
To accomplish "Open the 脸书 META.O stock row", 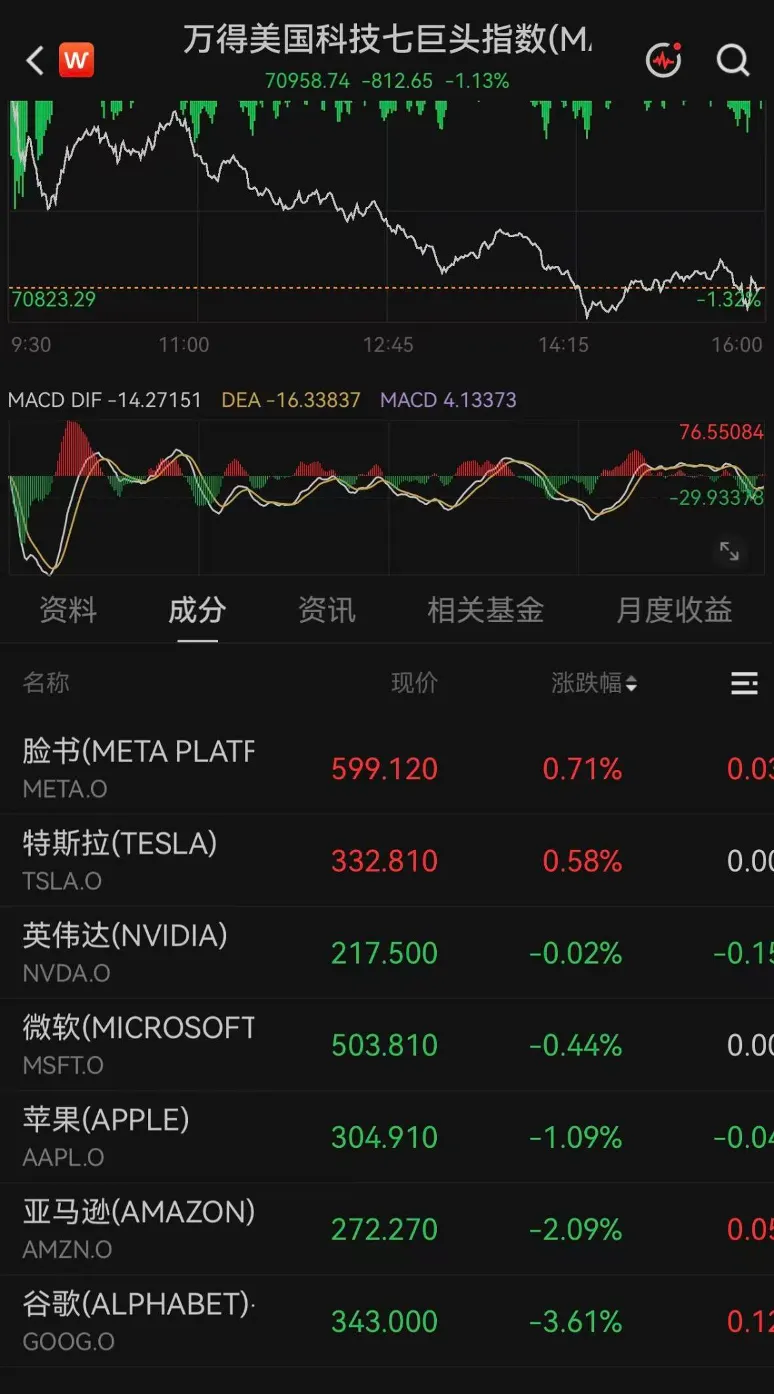I will pos(387,767).
